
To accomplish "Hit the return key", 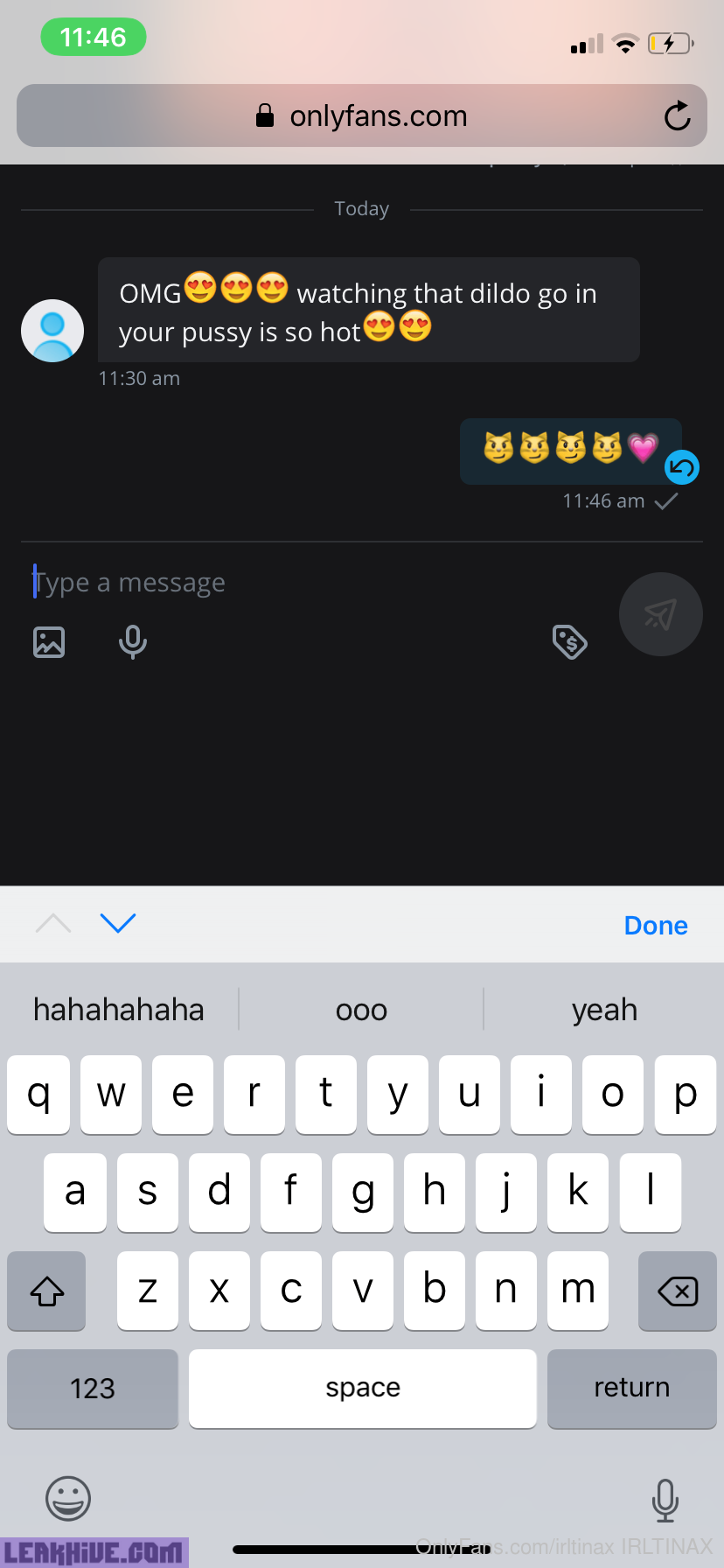I will point(631,1389).
